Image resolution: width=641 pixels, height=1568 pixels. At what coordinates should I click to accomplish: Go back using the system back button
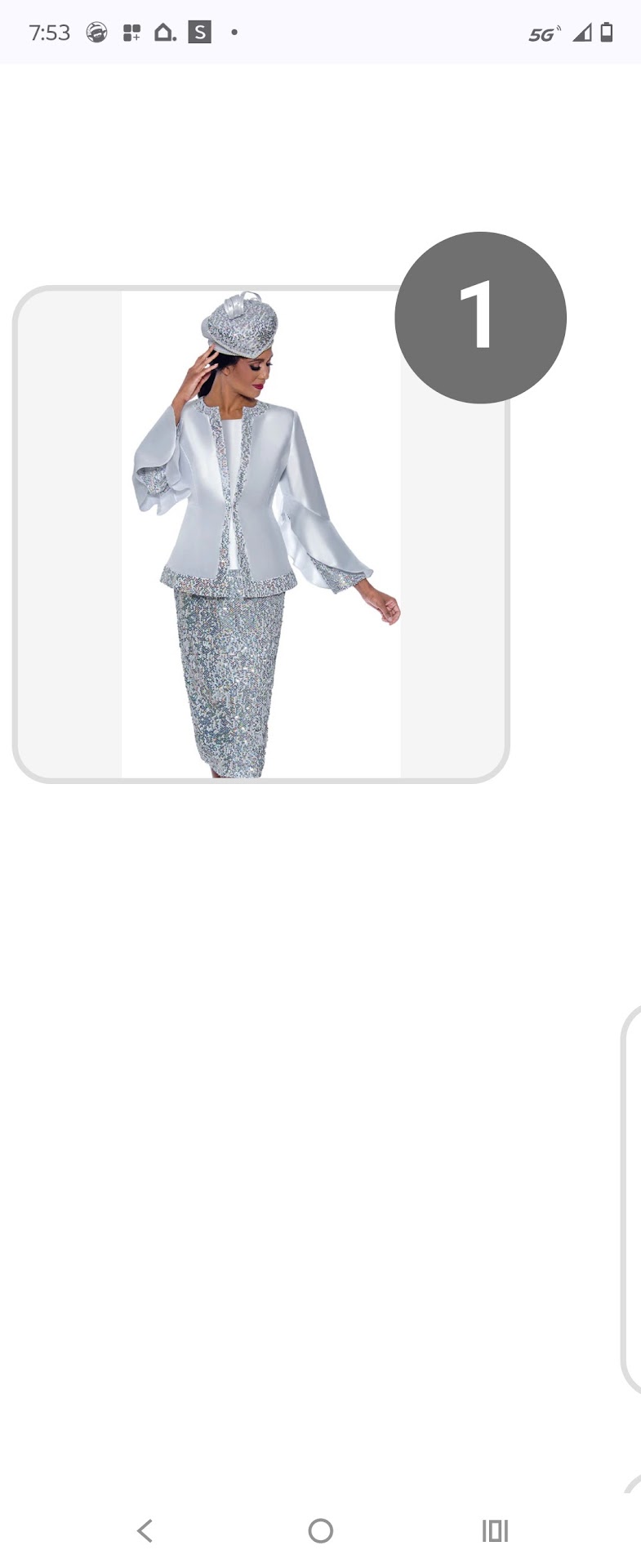[145, 1530]
